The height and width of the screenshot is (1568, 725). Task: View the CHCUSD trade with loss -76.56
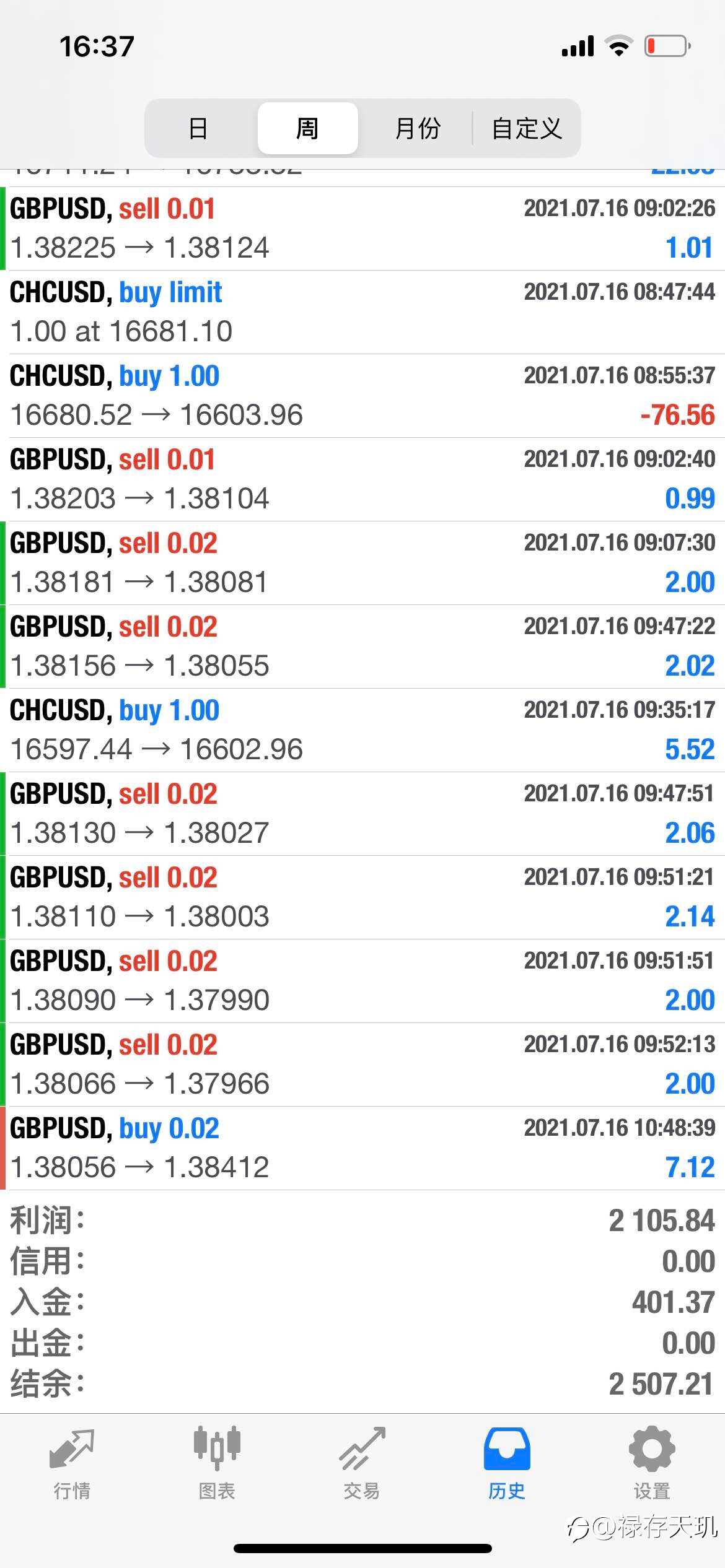pos(362,396)
